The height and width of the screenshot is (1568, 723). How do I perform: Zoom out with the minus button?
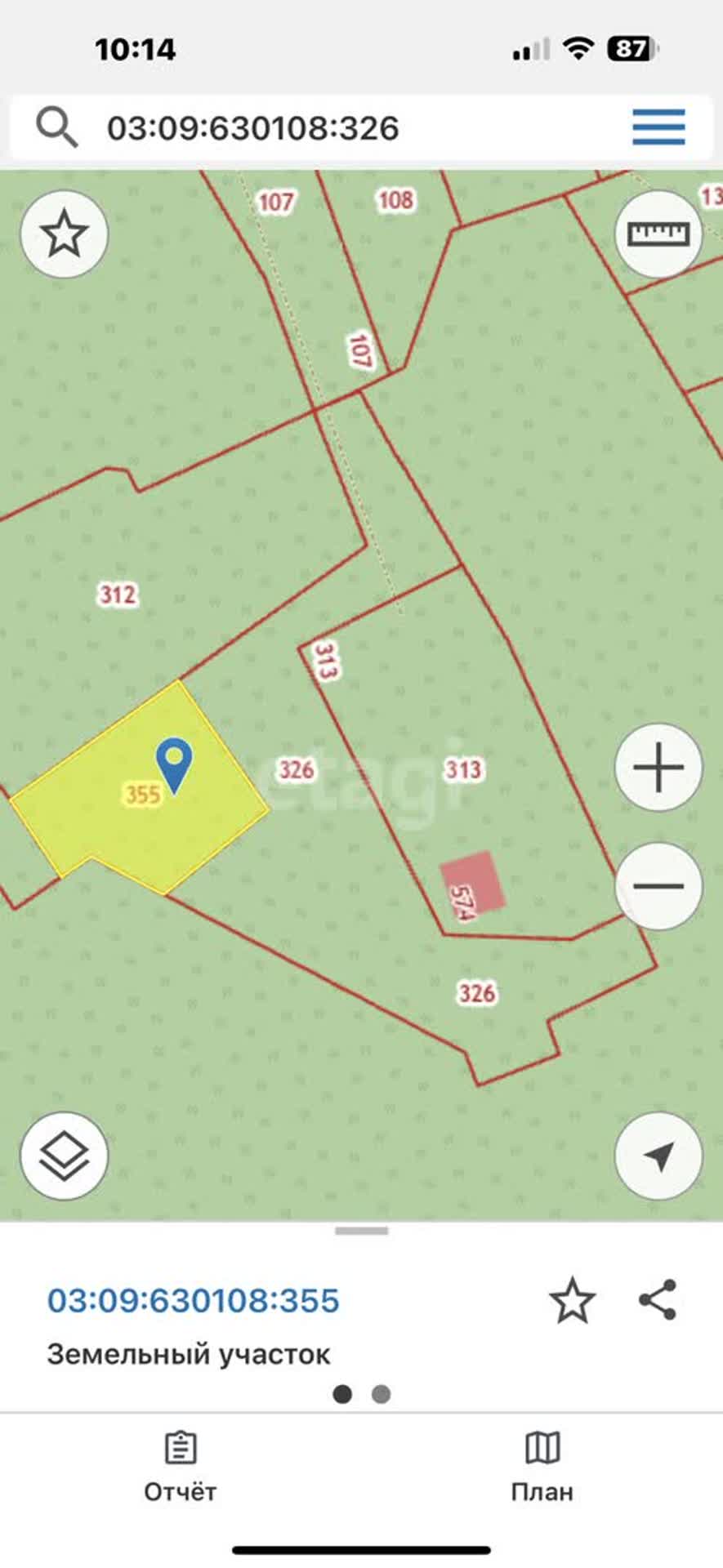[658, 886]
